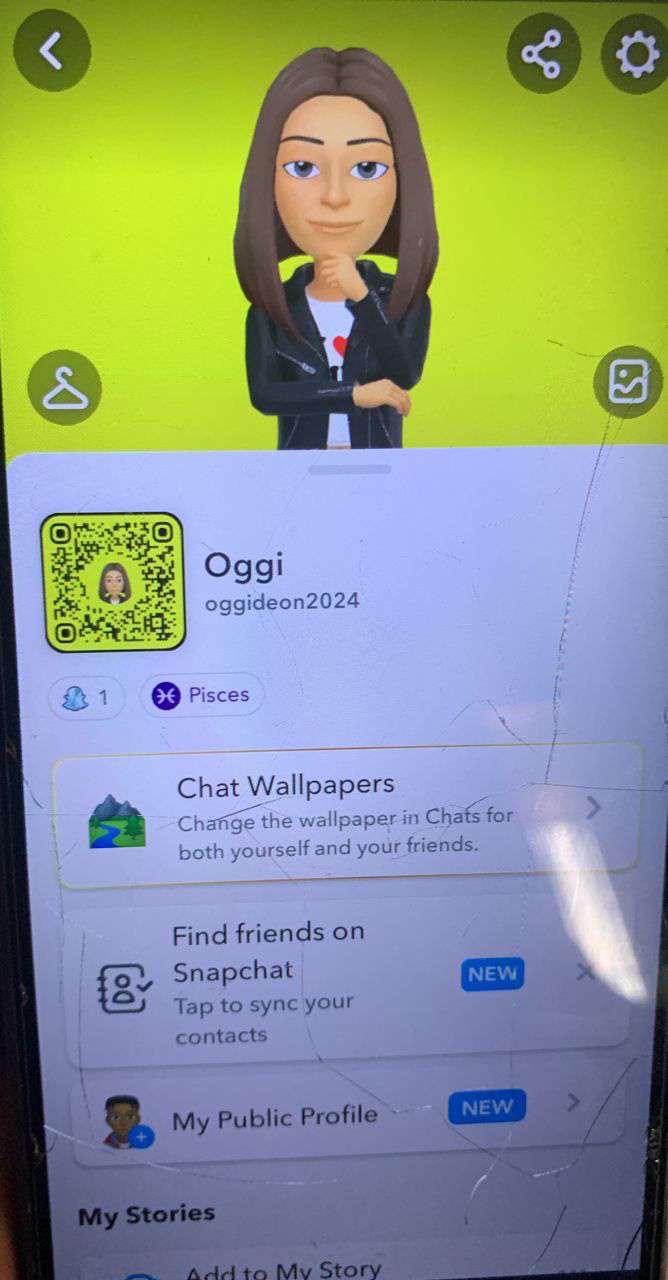Tap Add to My Story
The width and height of the screenshot is (668, 1280).
[283, 1269]
